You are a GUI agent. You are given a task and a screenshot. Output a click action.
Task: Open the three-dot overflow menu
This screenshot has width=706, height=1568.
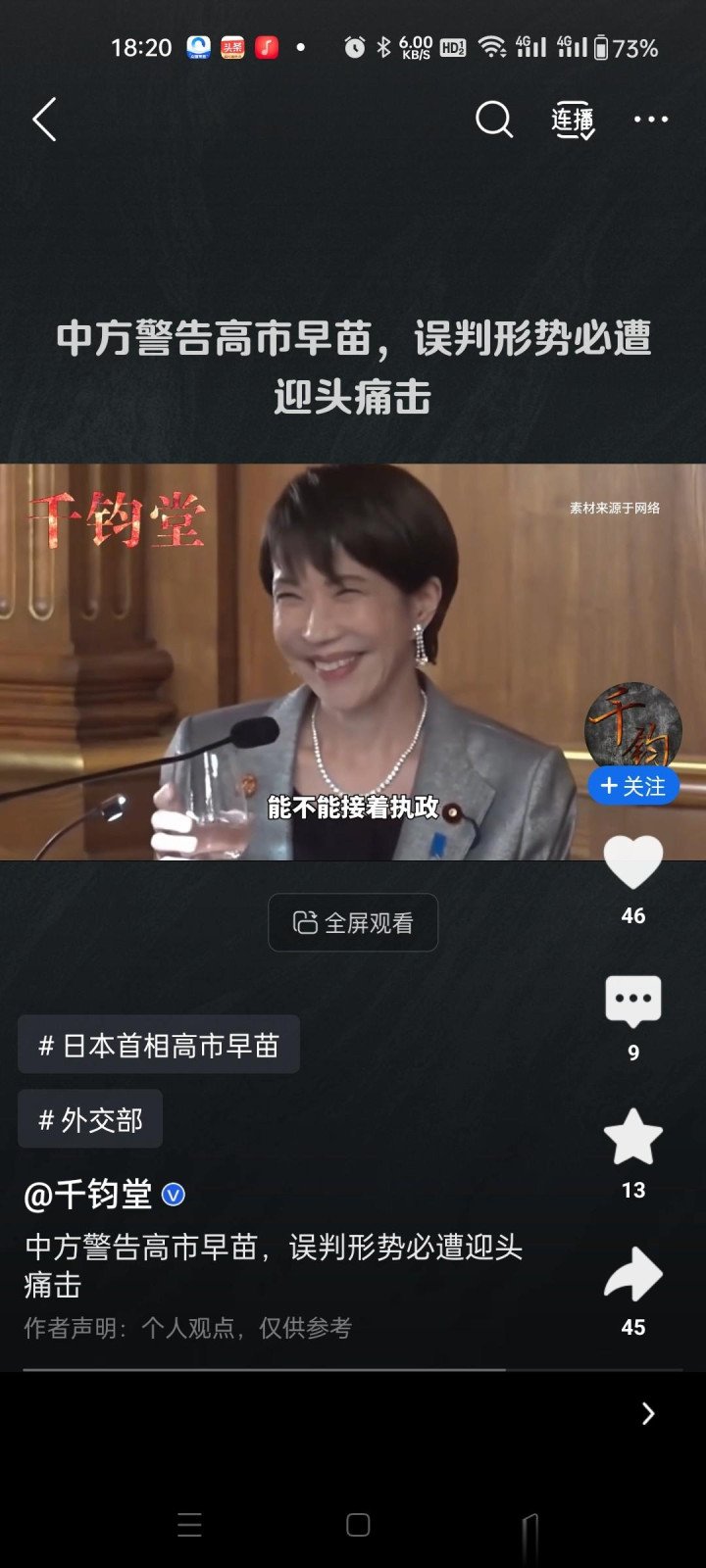point(650,120)
